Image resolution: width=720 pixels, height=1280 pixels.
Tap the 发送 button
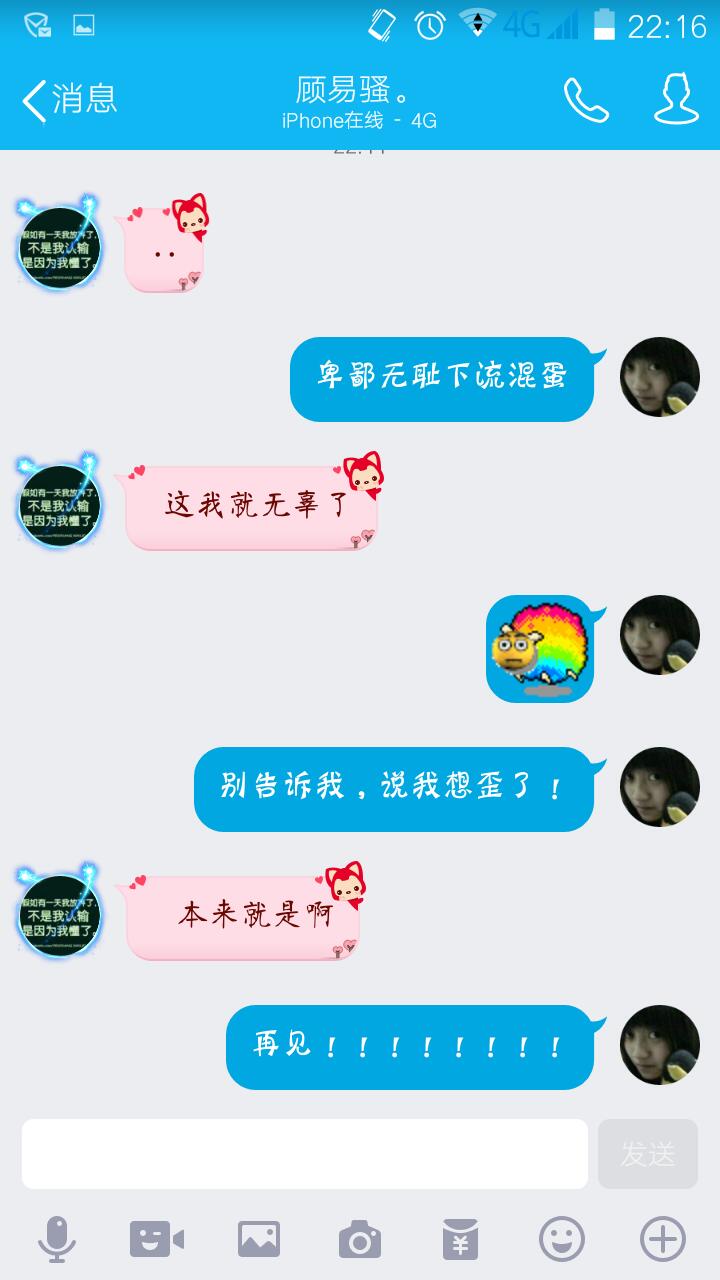tap(648, 1154)
